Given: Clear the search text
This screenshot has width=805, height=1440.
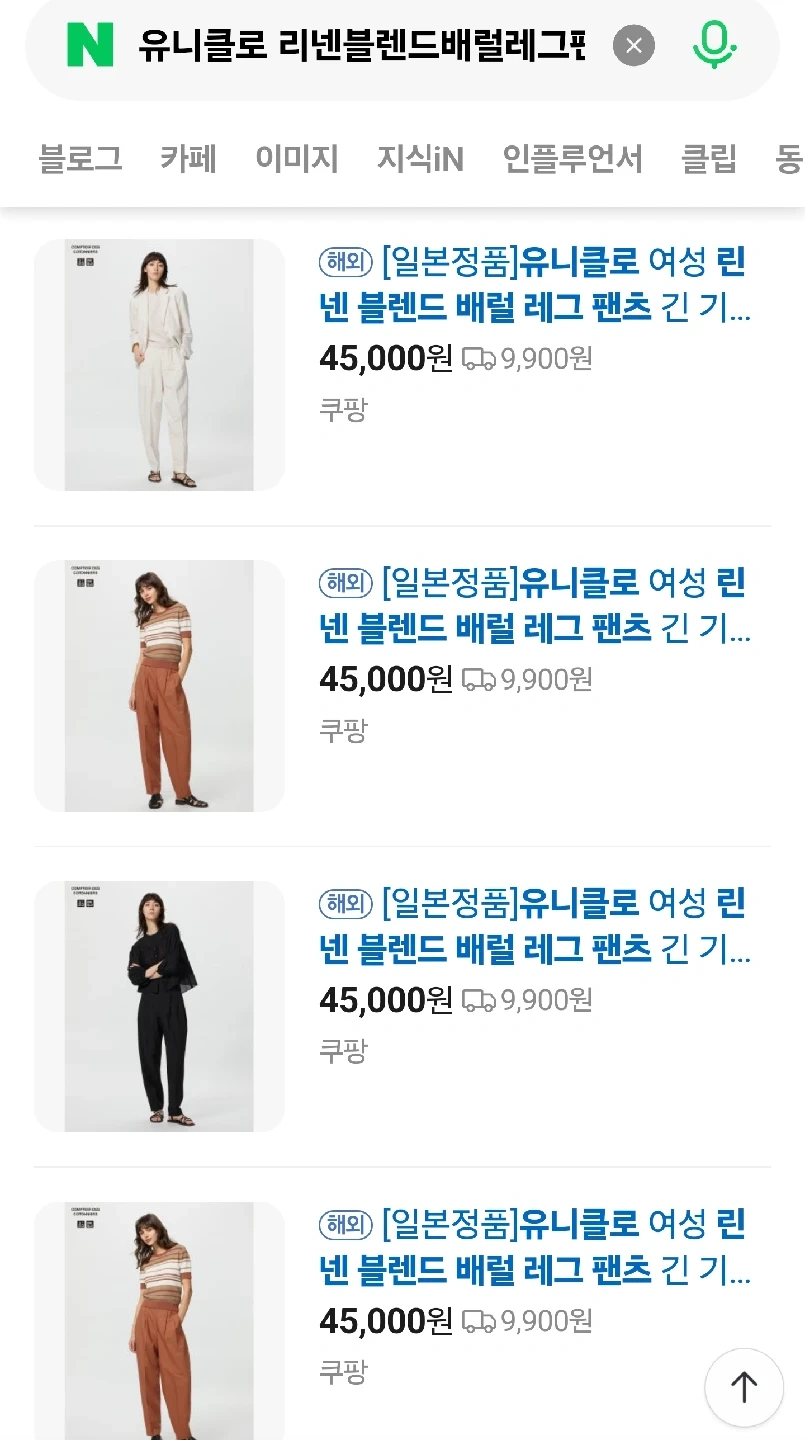Looking at the screenshot, I should [634, 46].
